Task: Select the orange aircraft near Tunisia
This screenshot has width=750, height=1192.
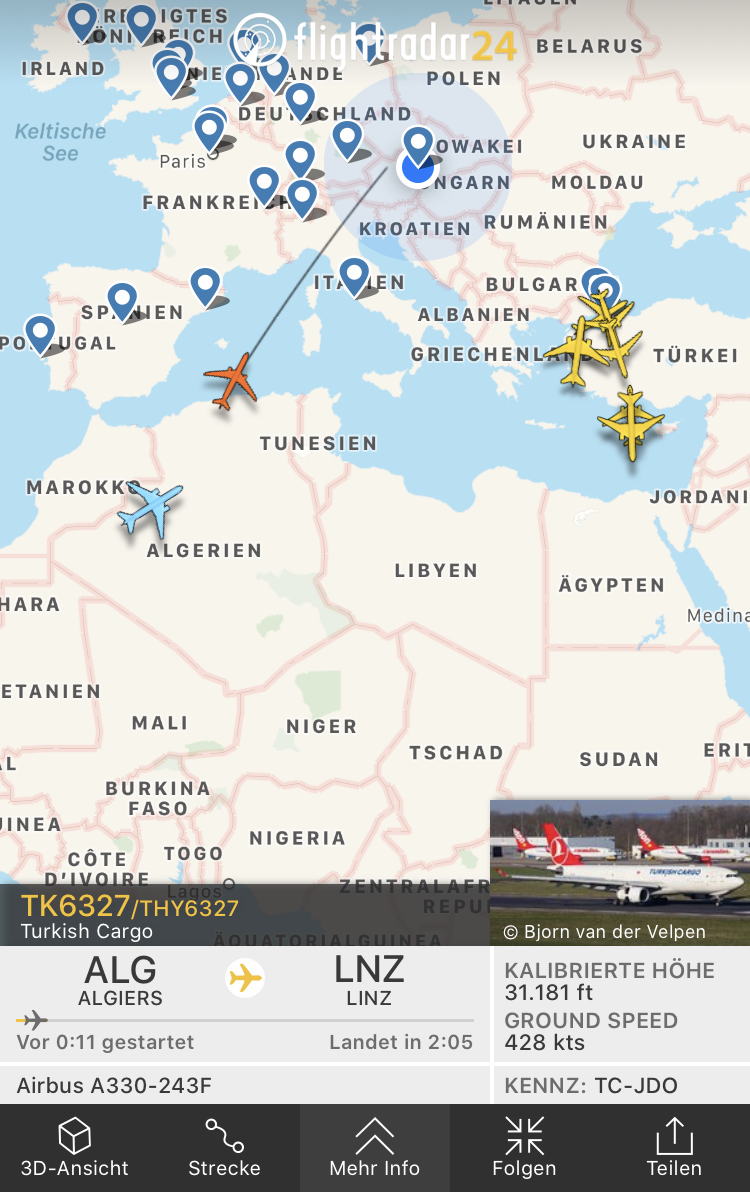Action: (x=232, y=381)
